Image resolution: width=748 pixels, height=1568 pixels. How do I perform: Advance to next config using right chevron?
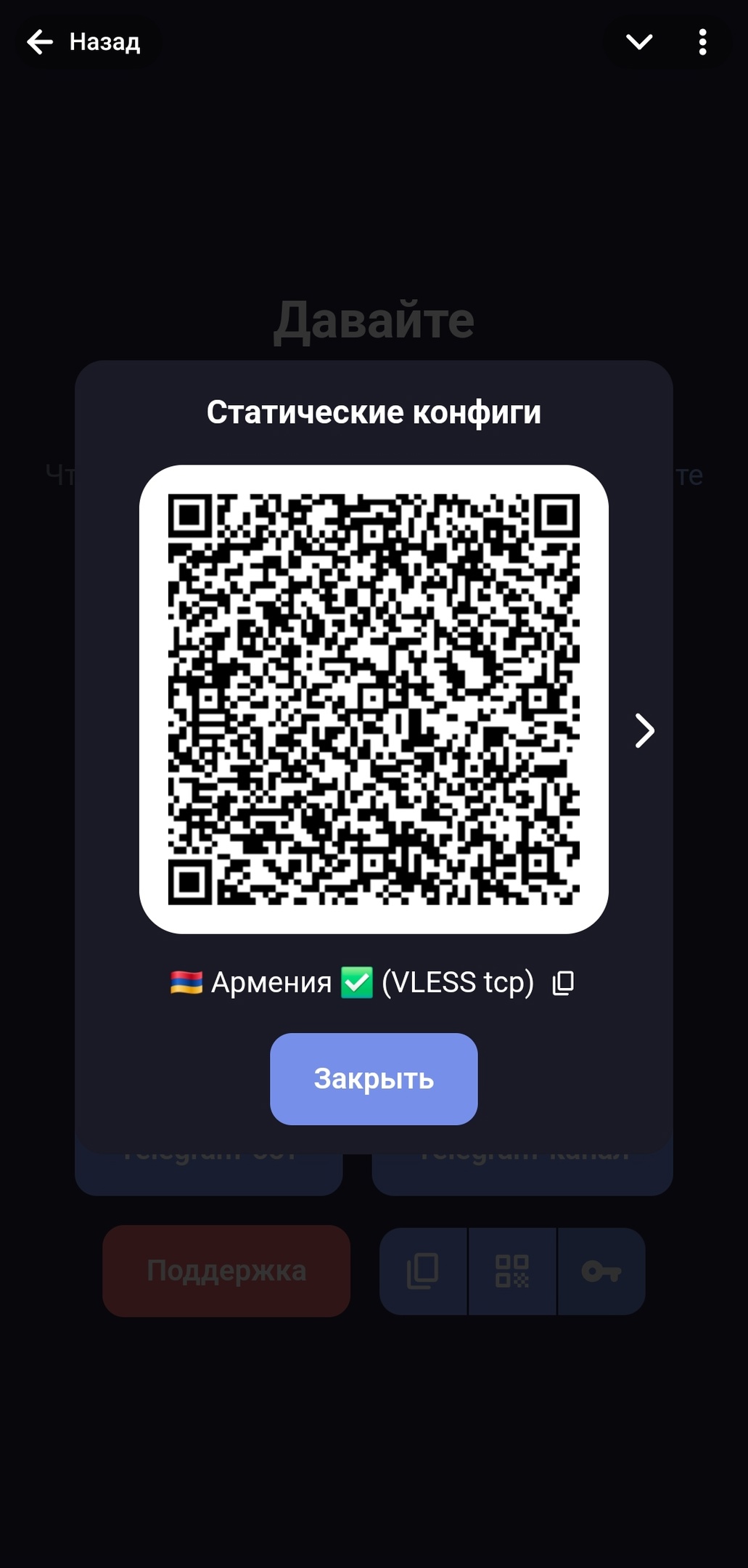pyautogui.click(x=643, y=731)
